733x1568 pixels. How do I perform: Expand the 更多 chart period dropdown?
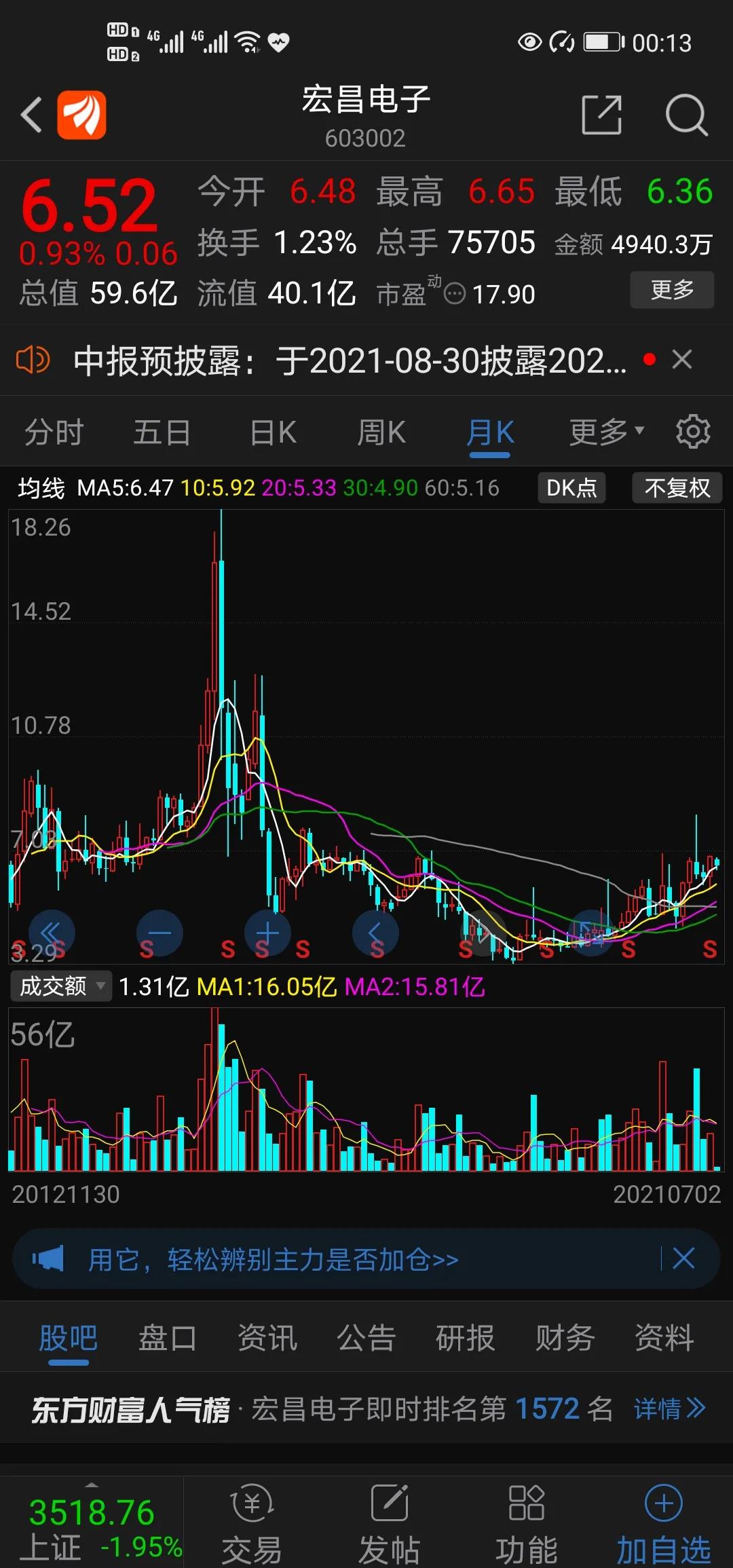[x=605, y=432]
